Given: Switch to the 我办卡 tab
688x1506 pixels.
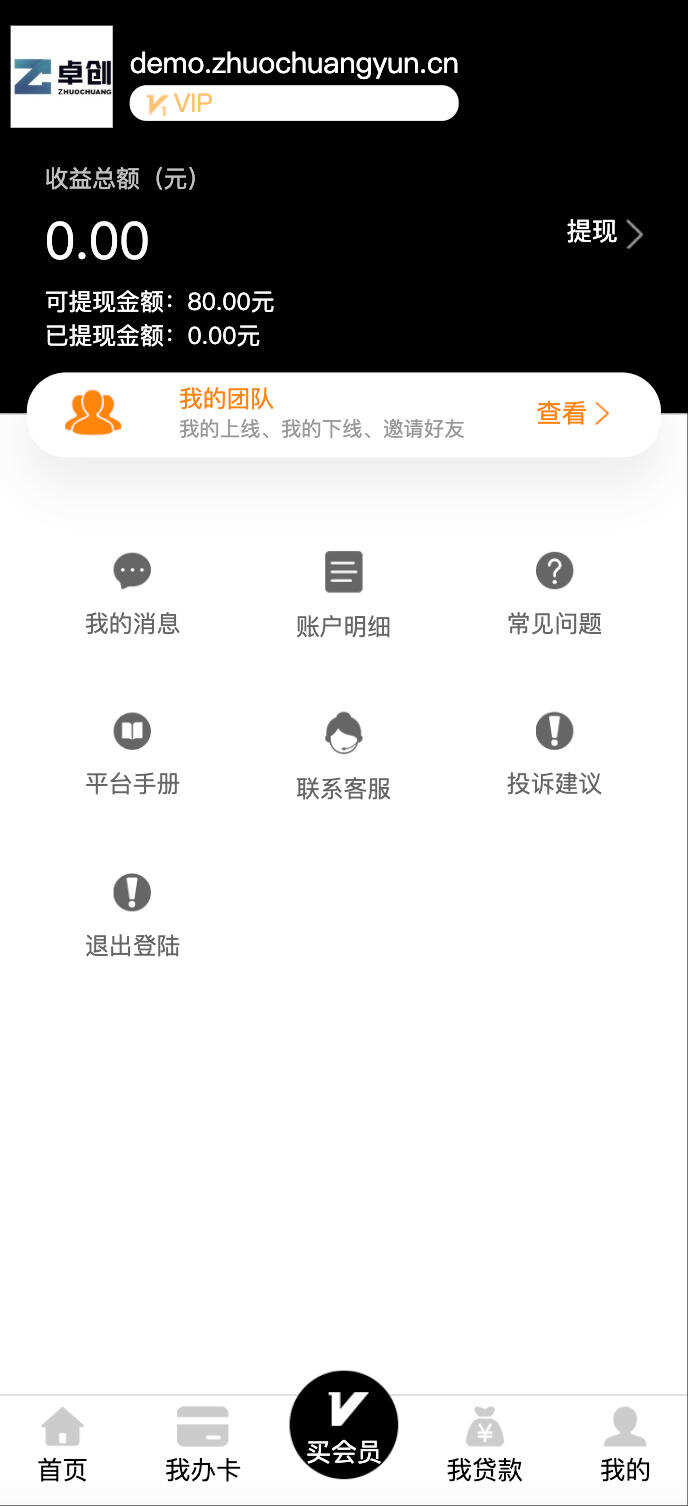Looking at the screenshot, I should point(202,1444).
